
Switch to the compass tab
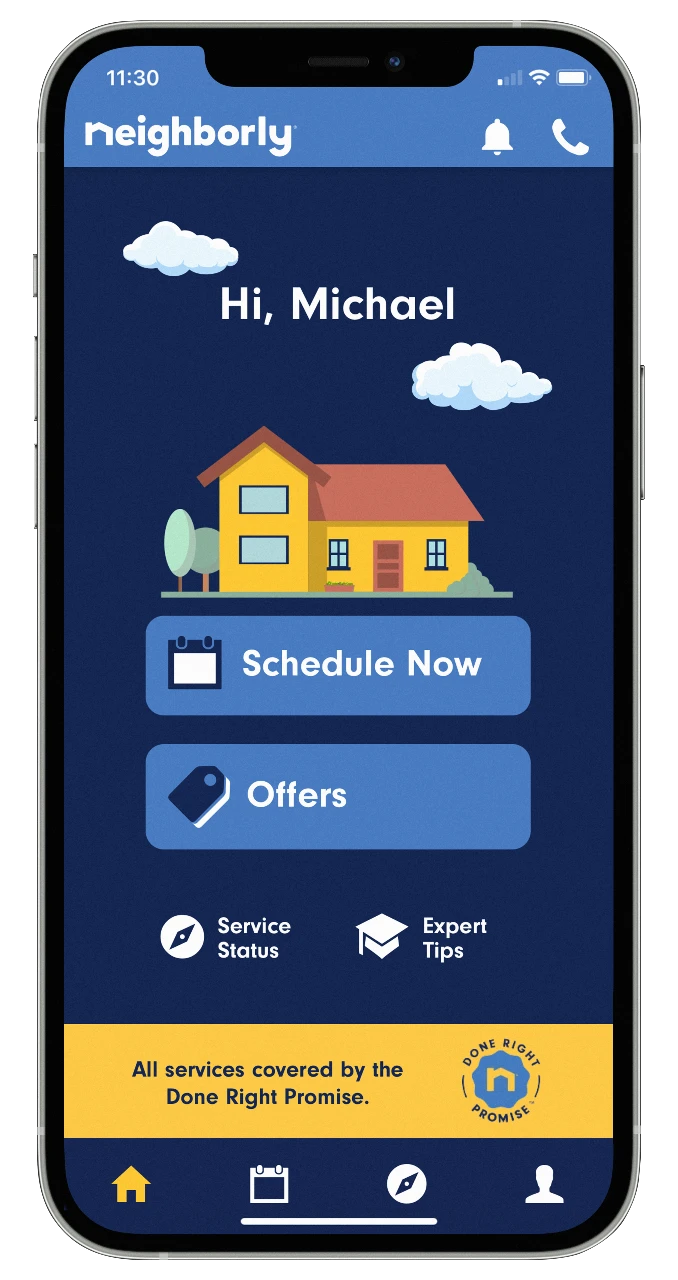click(407, 1185)
